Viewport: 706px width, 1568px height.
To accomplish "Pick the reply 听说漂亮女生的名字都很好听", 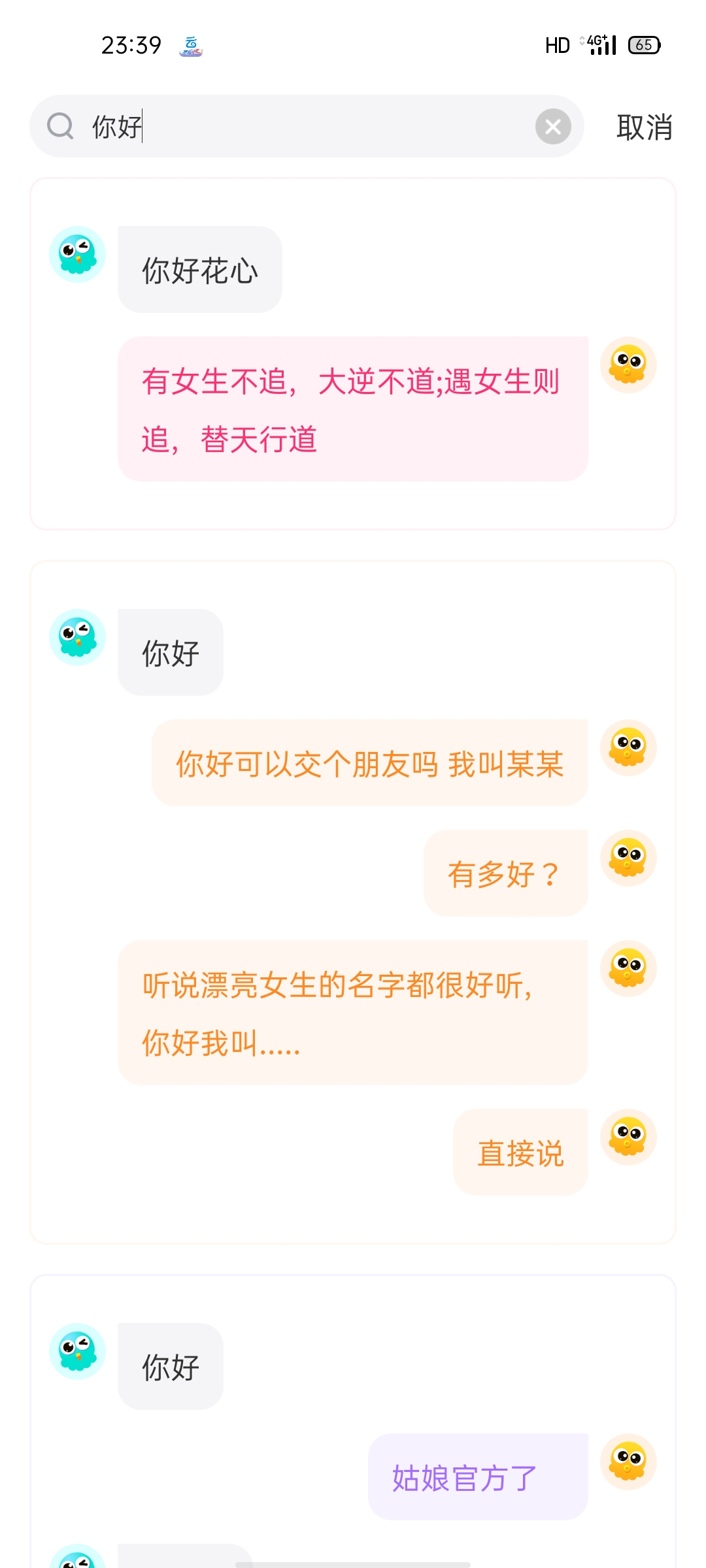I will click(352, 1013).
